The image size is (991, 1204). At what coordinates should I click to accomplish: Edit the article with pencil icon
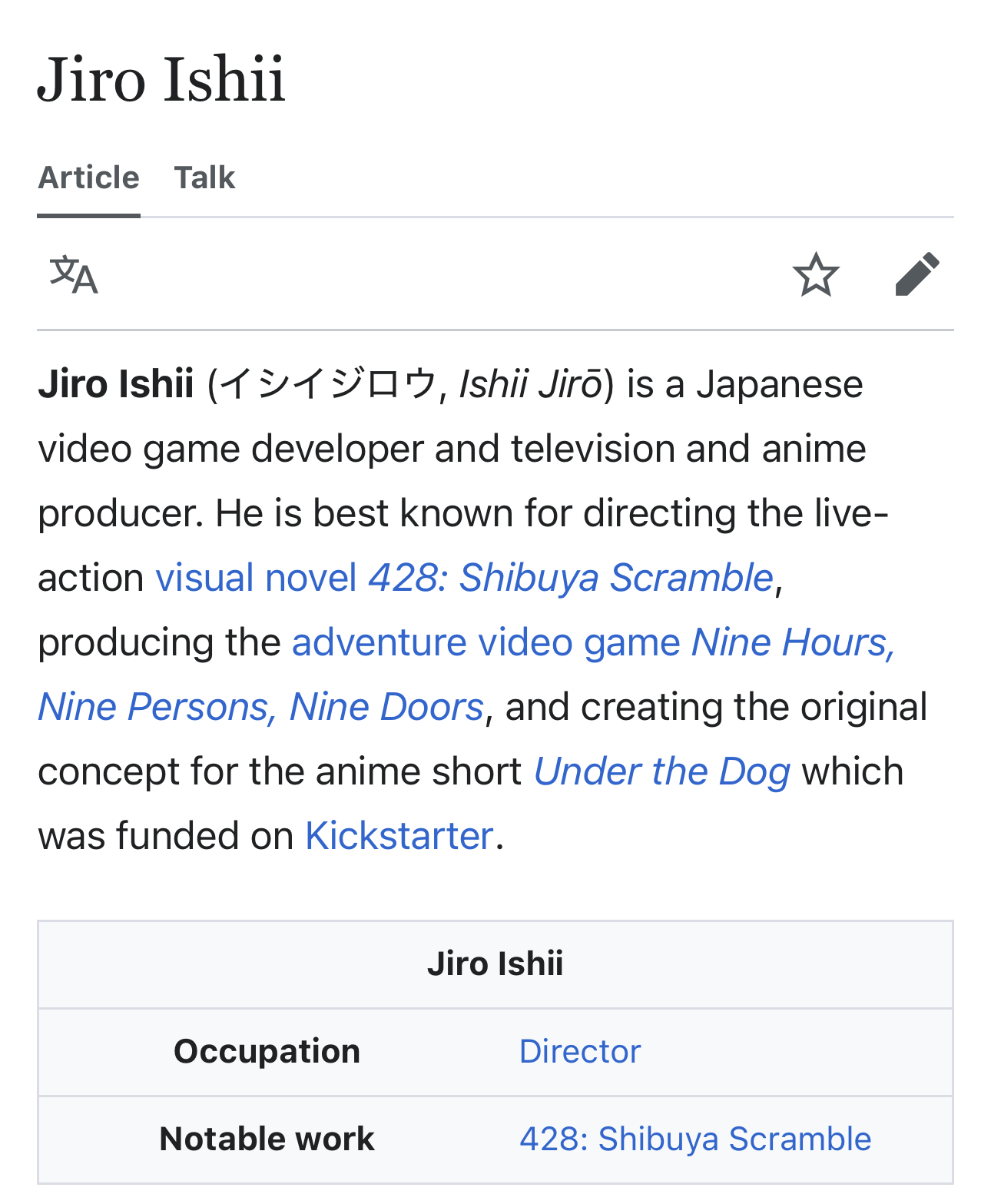point(916,274)
